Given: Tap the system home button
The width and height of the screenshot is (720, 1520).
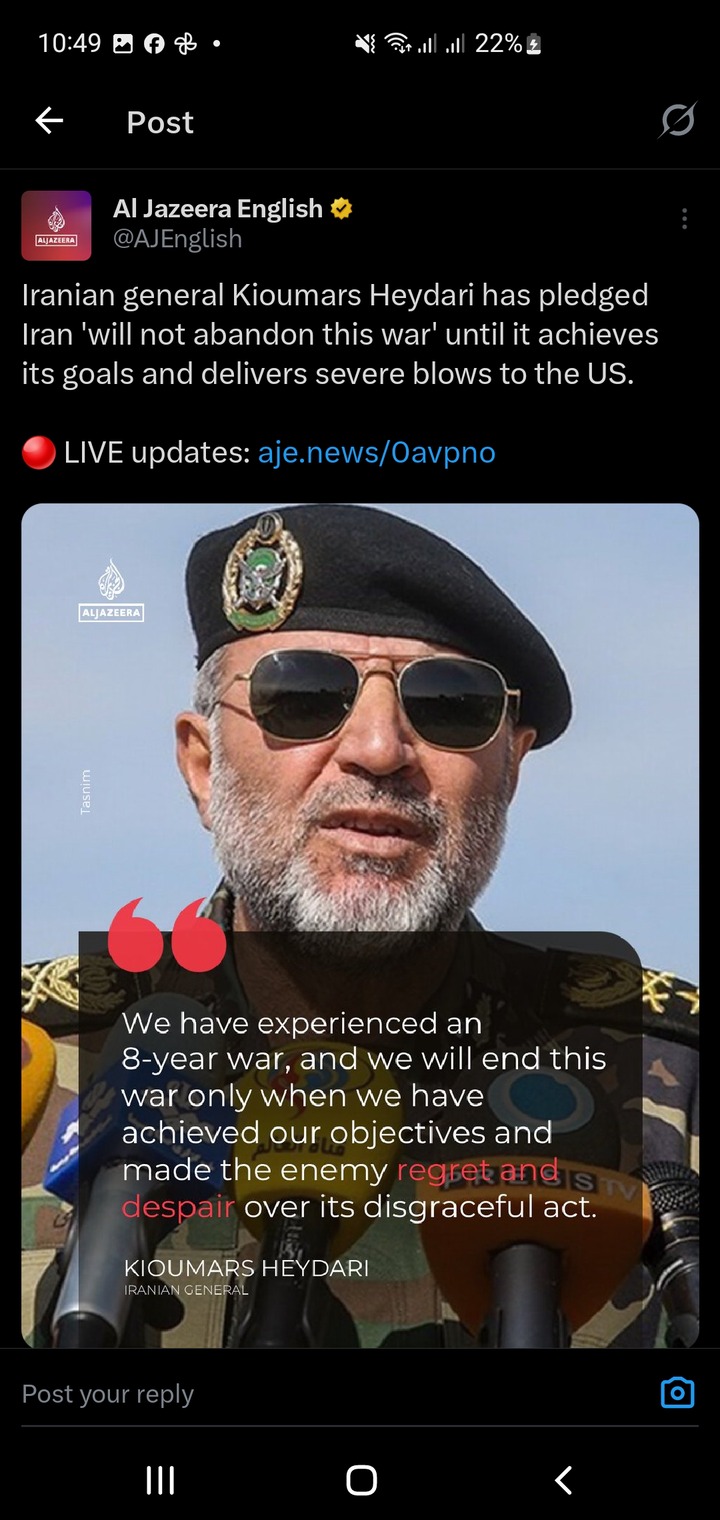Looking at the screenshot, I should click(x=361, y=1480).
